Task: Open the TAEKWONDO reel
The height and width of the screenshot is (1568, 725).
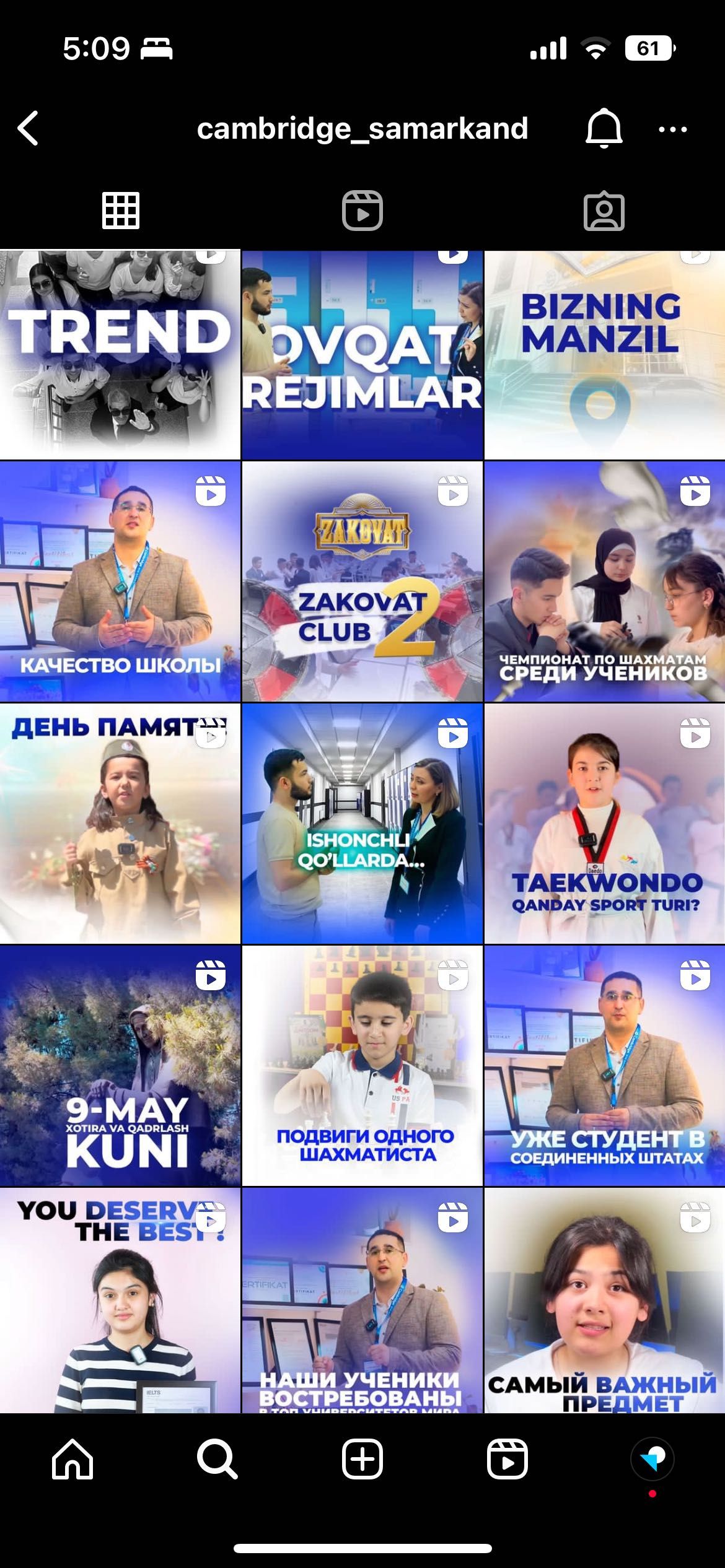Action: (604, 823)
